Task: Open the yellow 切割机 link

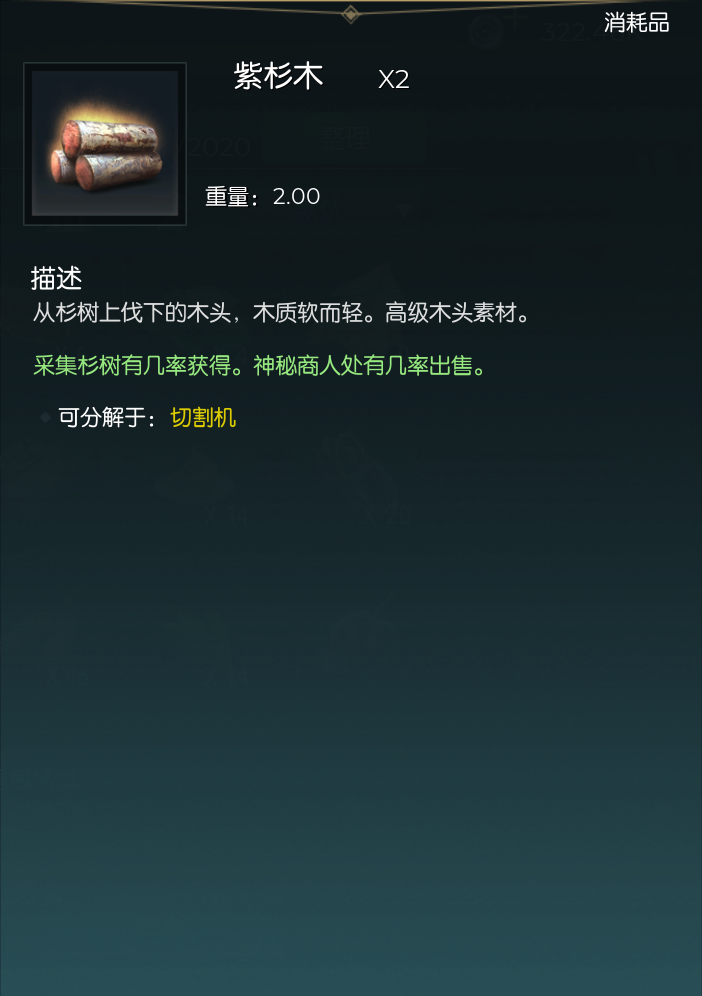Action: click(x=203, y=418)
